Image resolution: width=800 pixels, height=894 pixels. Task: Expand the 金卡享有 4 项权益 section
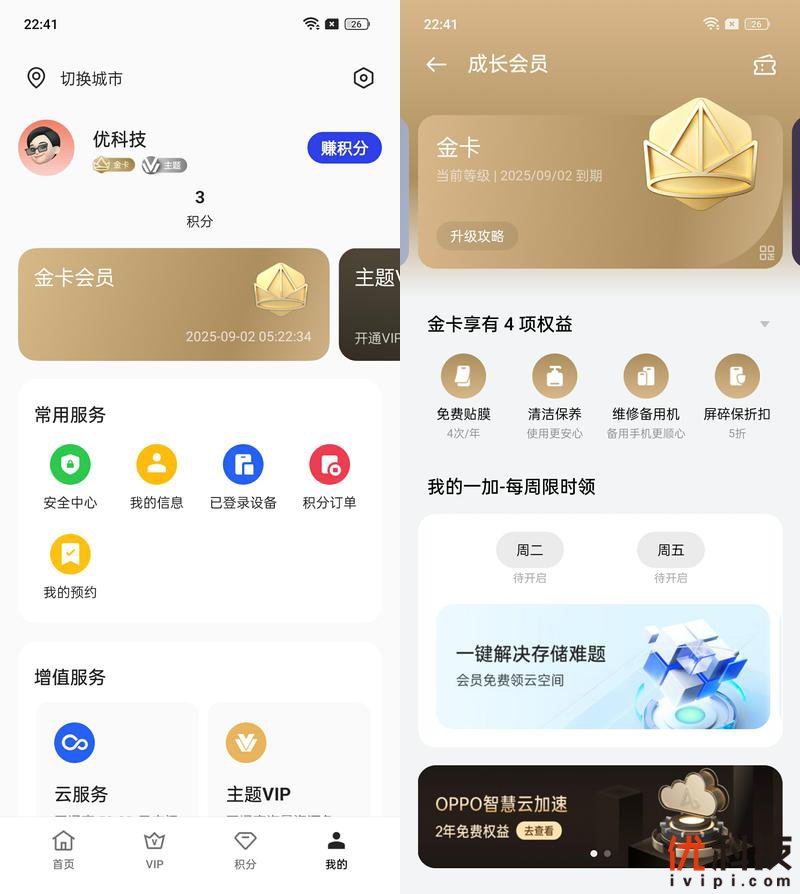pyautogui.click(x=765, y=324)
